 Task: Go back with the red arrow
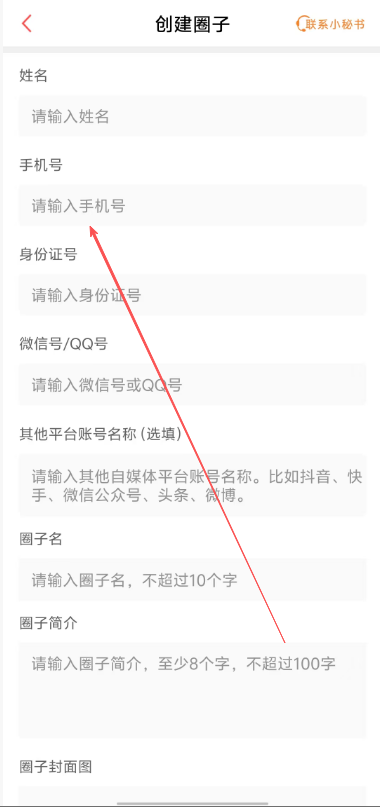click(27, 24)
